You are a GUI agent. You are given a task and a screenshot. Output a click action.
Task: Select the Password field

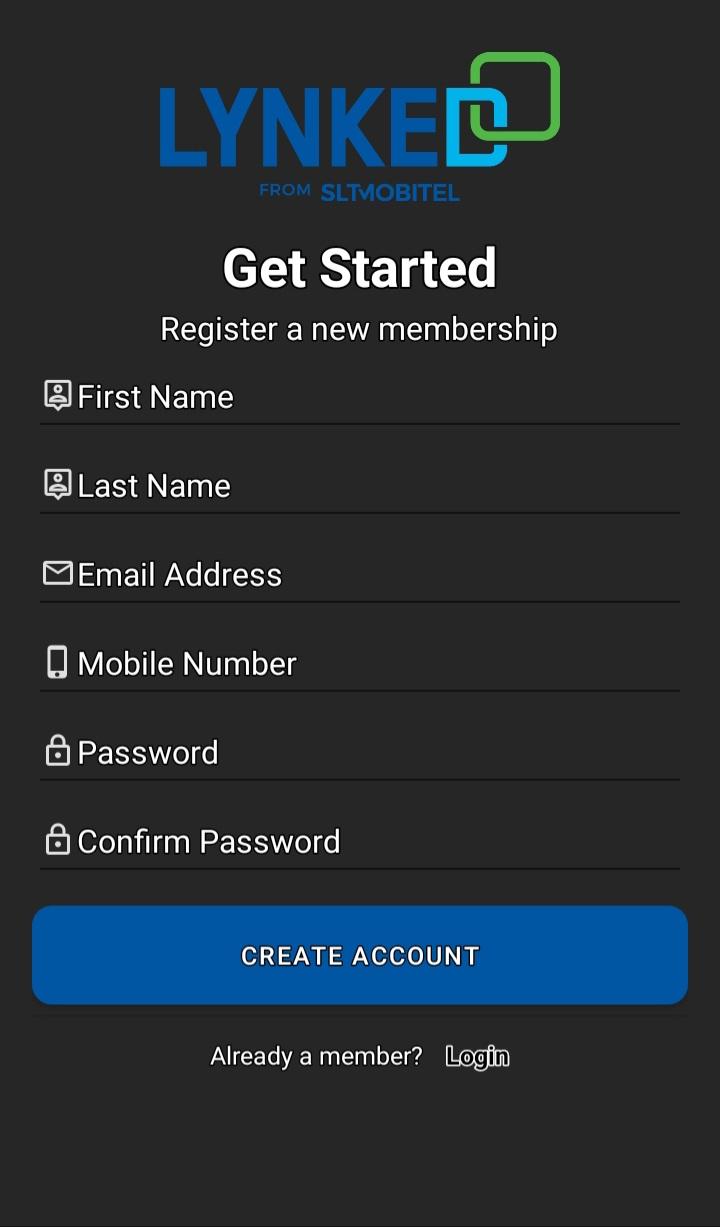pos(360,753)
